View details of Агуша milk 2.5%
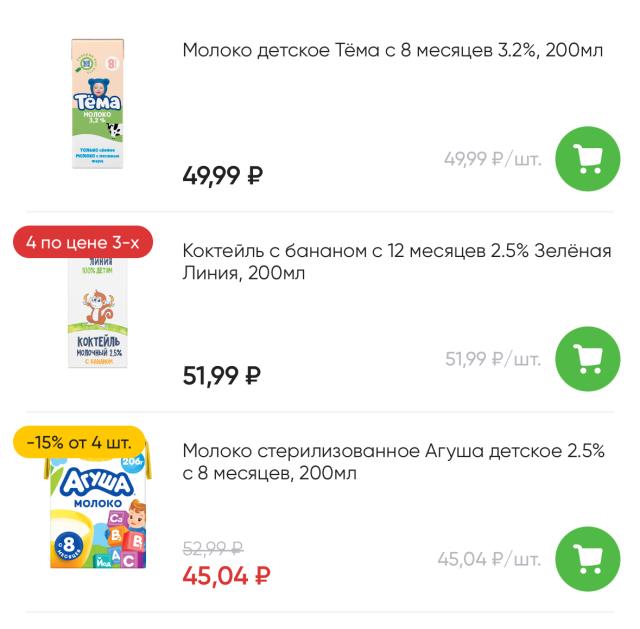The width and height of the screenshot is (640, 629). tap(393, 462)
